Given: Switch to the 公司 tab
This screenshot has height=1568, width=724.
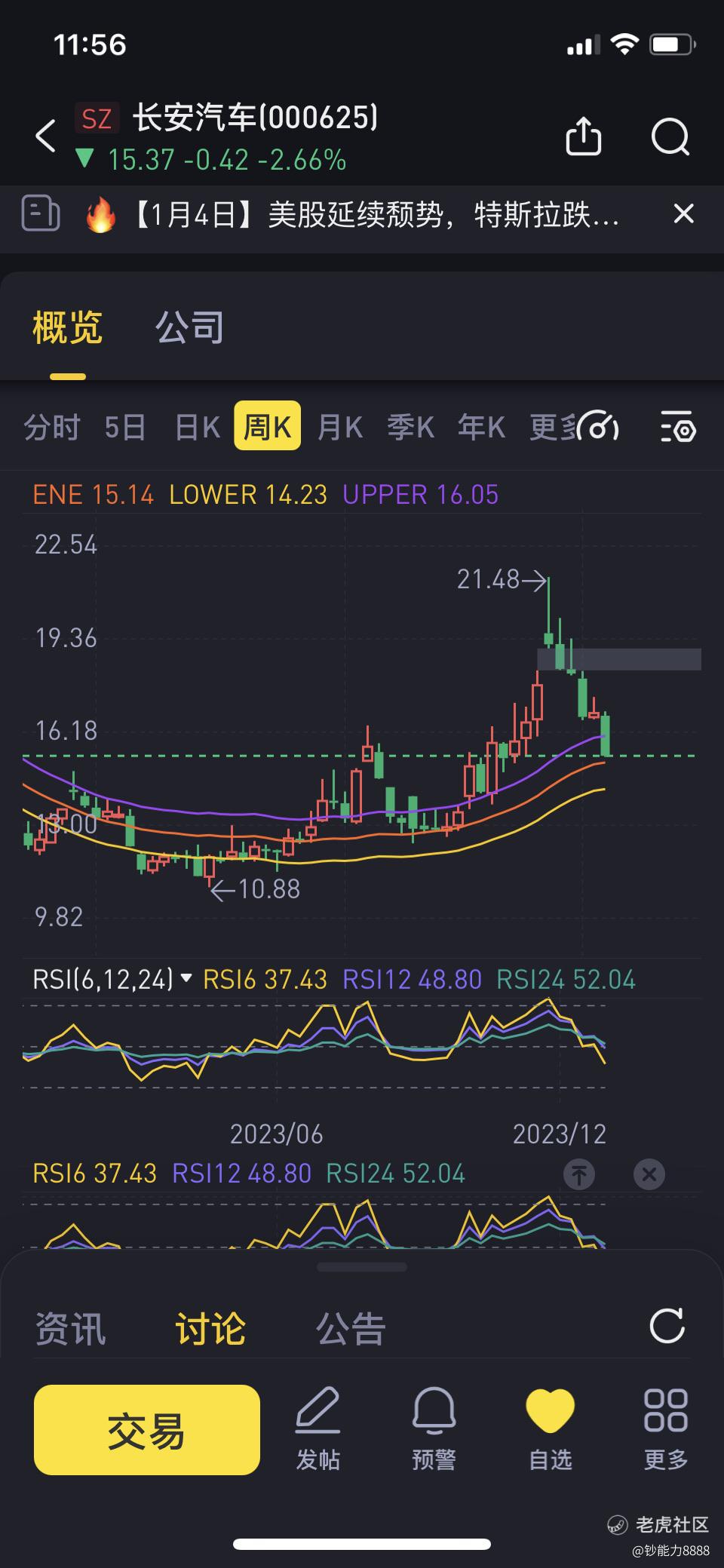Looking at the screenshot, I should click(189, 328).
